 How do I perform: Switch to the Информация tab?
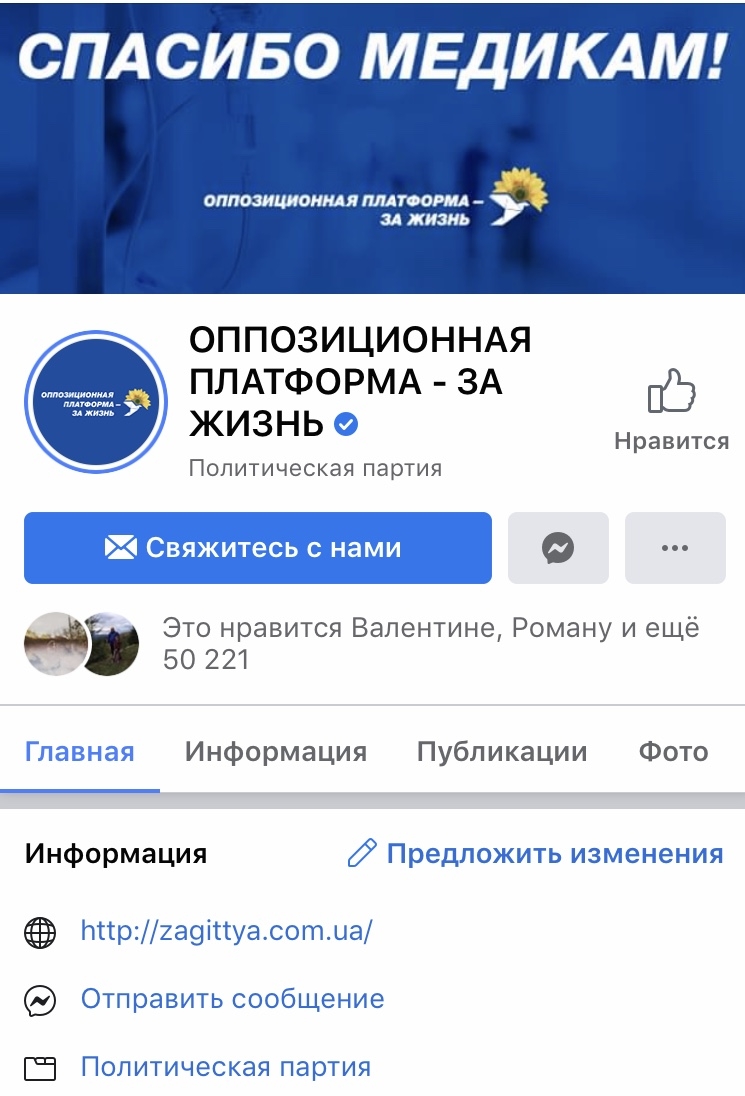pyautogui.click(x=276, y=752)
